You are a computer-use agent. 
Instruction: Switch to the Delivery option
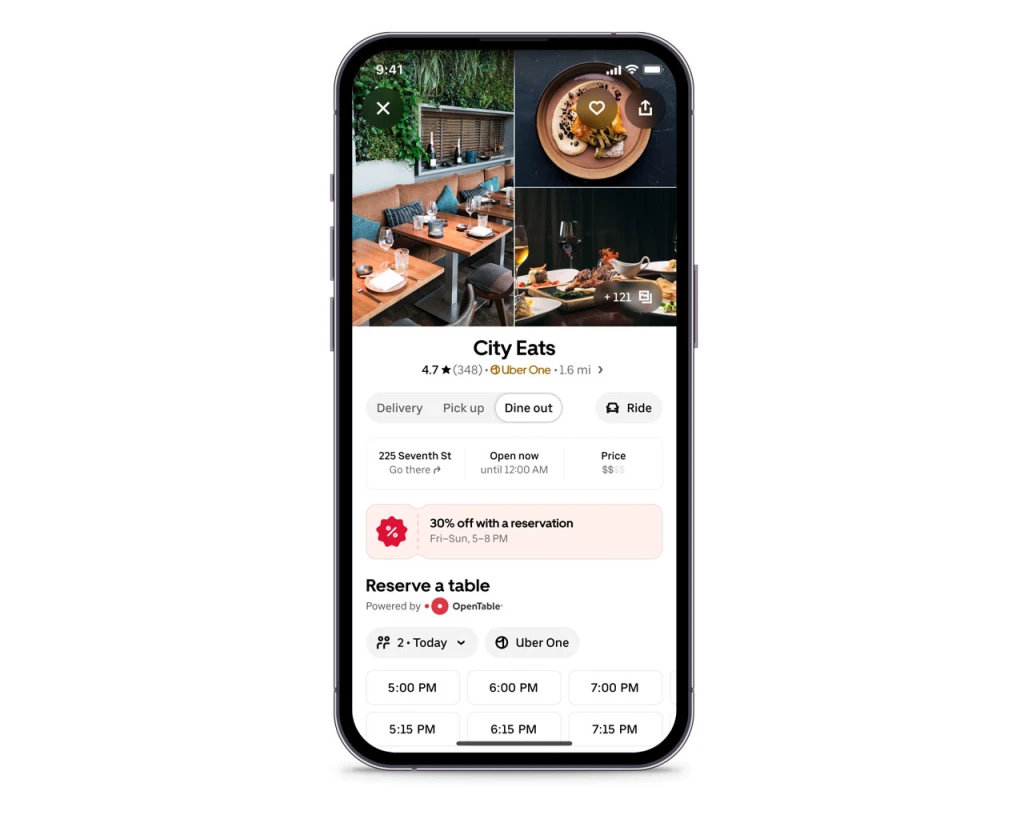400,408
